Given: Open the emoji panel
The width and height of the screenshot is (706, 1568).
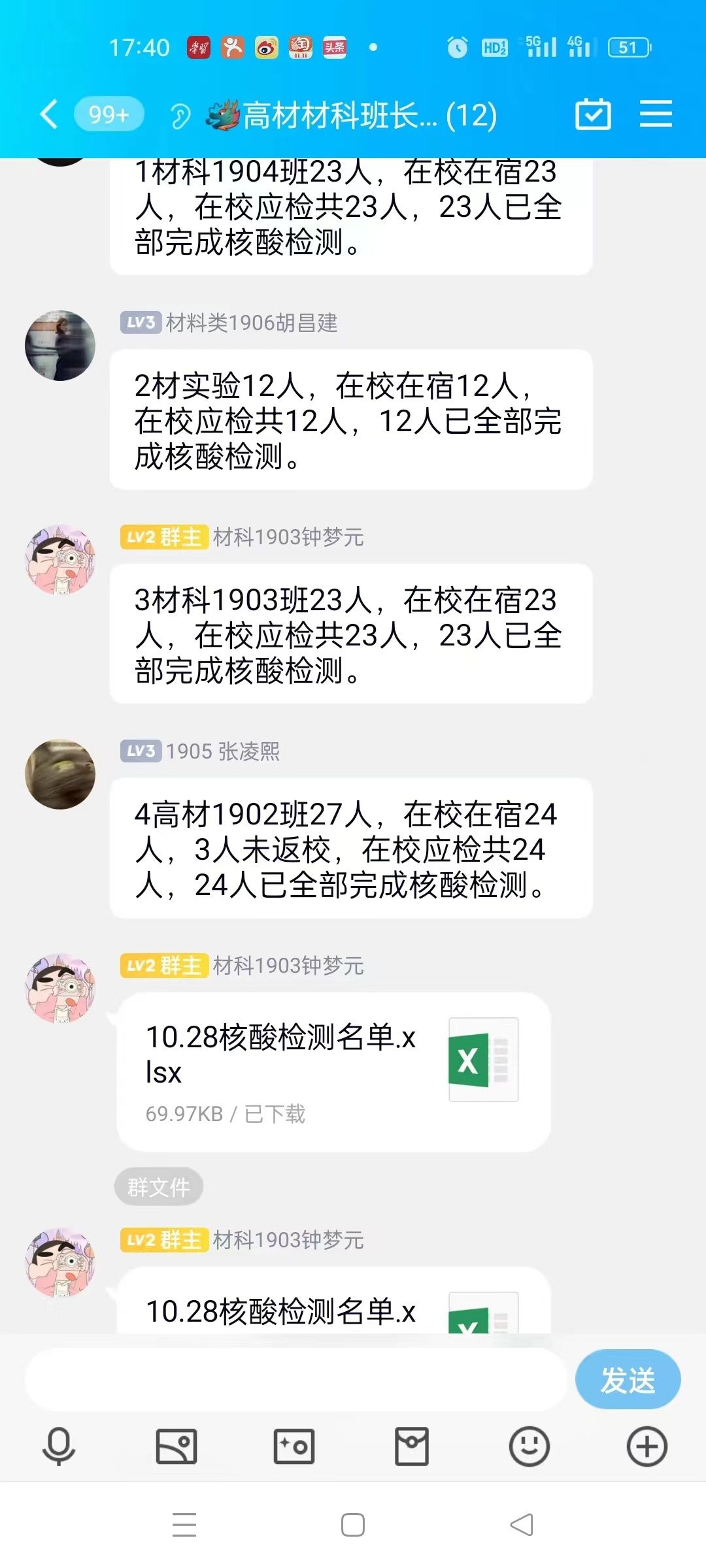Looking at the screenshot, I should click(x=529, y=1446).
